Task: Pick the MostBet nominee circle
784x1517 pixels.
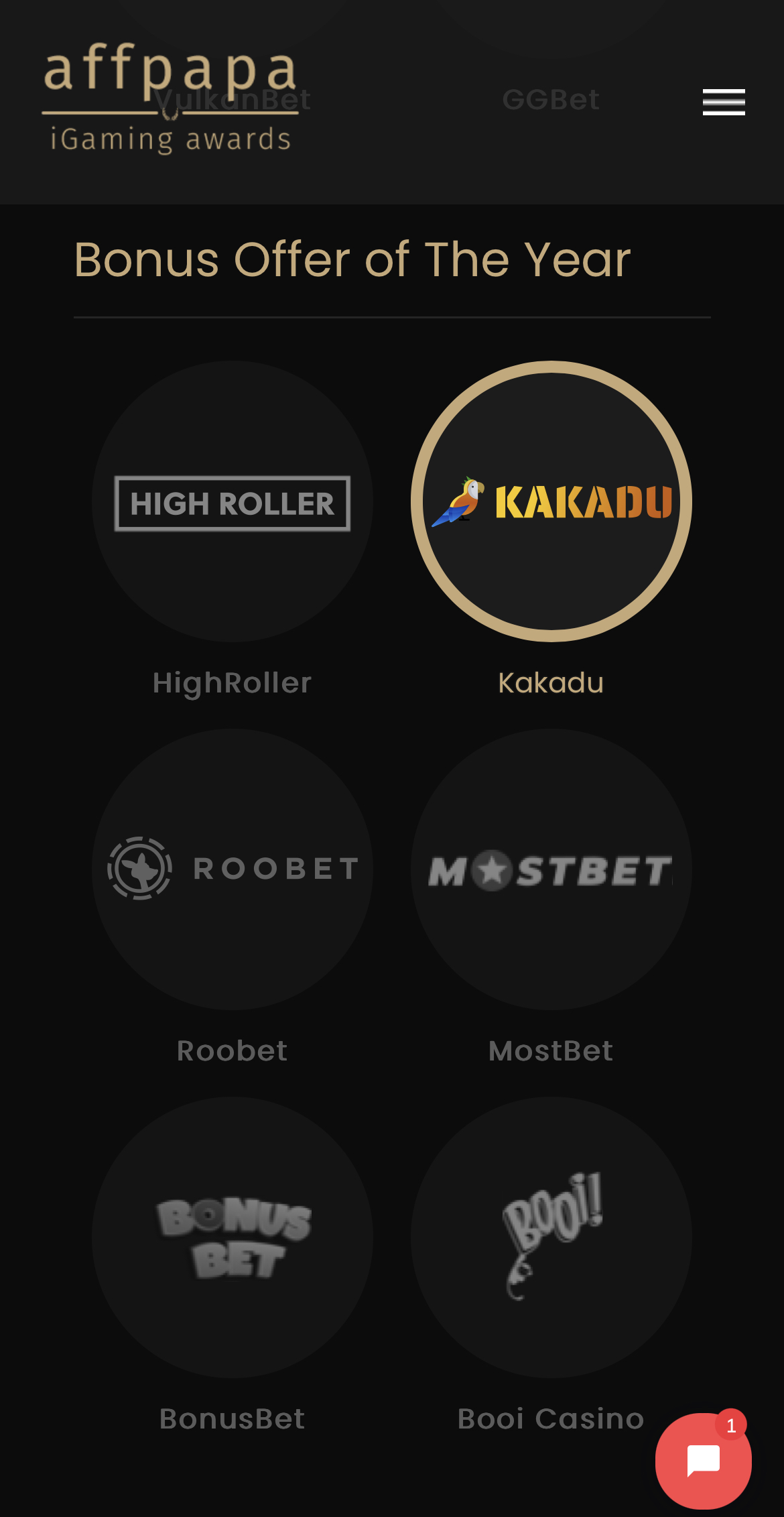Action: (x=551, y=869)
